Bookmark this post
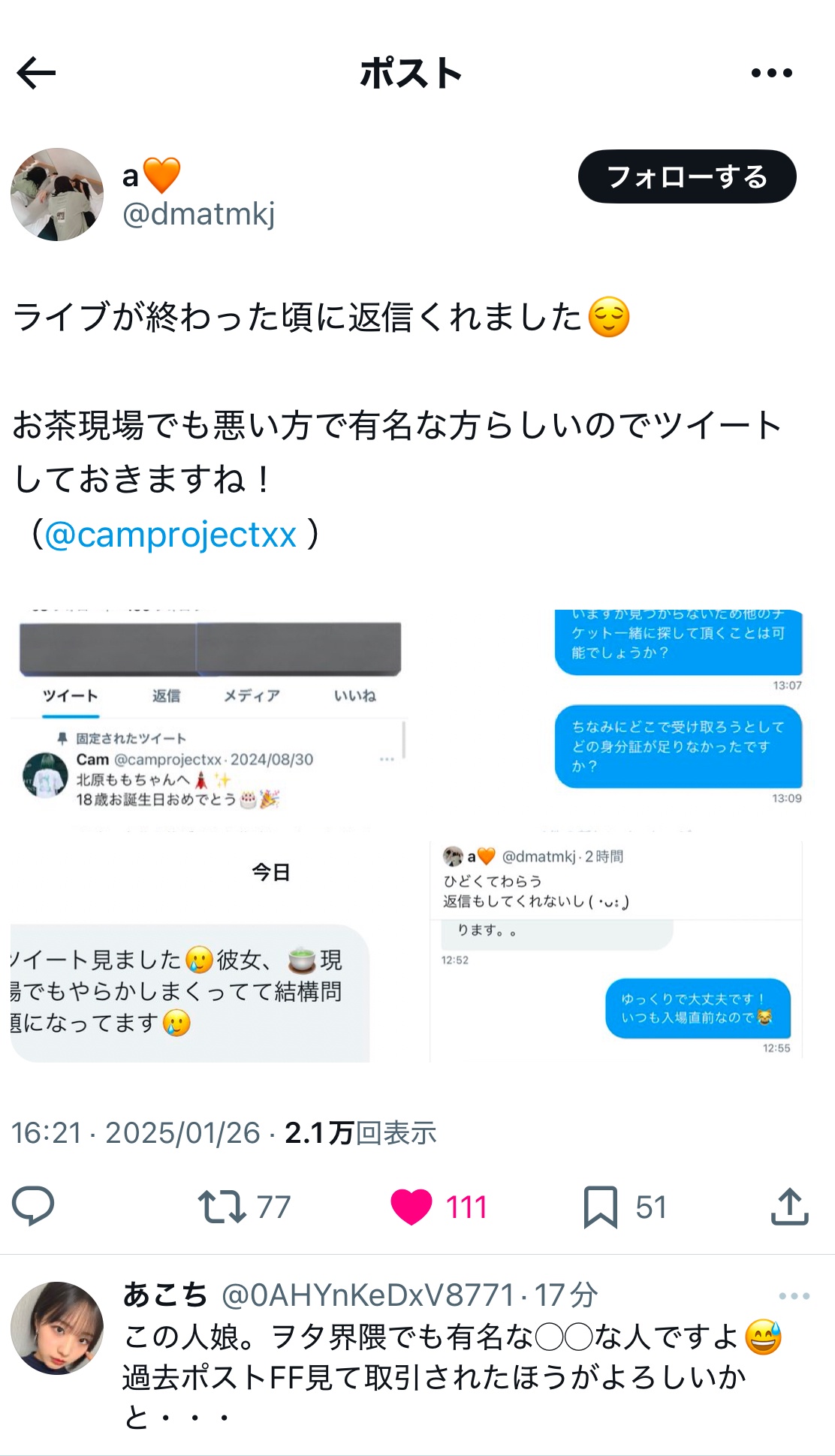This screenshot has width=835, height=1456. 601,1207
